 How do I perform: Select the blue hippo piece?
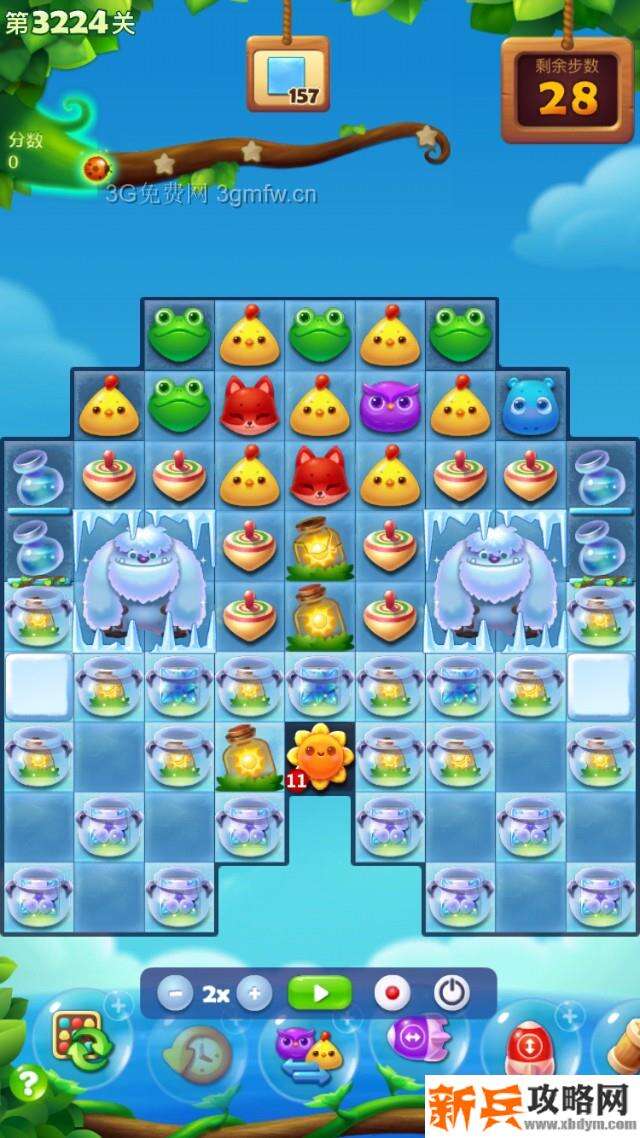tap(531, 406)
